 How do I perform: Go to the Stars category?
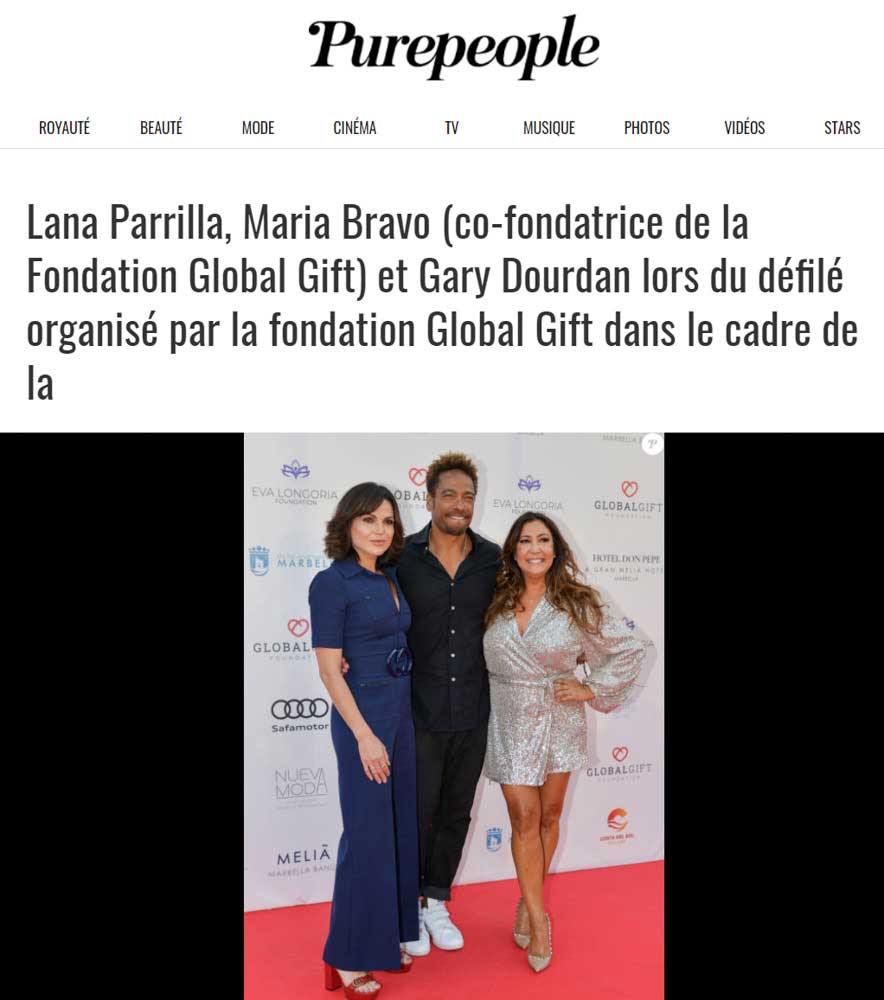click(842, 128)
